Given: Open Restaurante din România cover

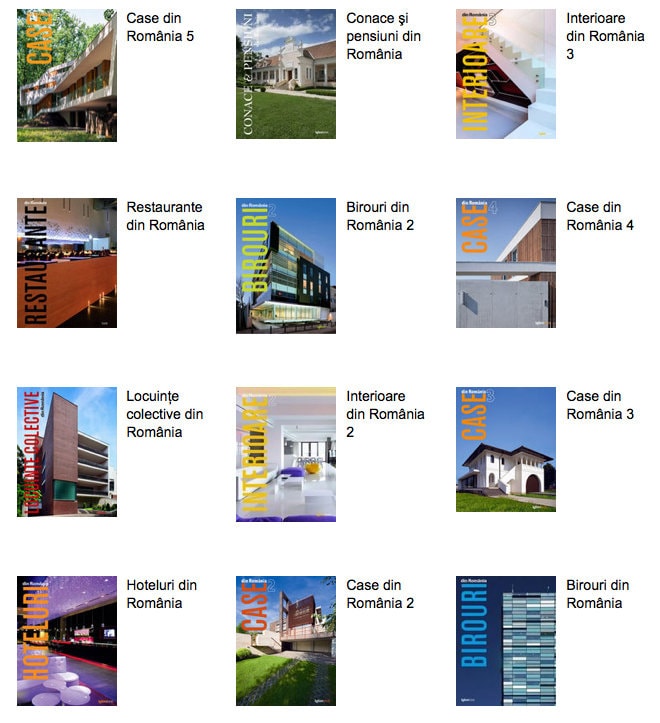Looking at the screenshot, I should (67, 263).
